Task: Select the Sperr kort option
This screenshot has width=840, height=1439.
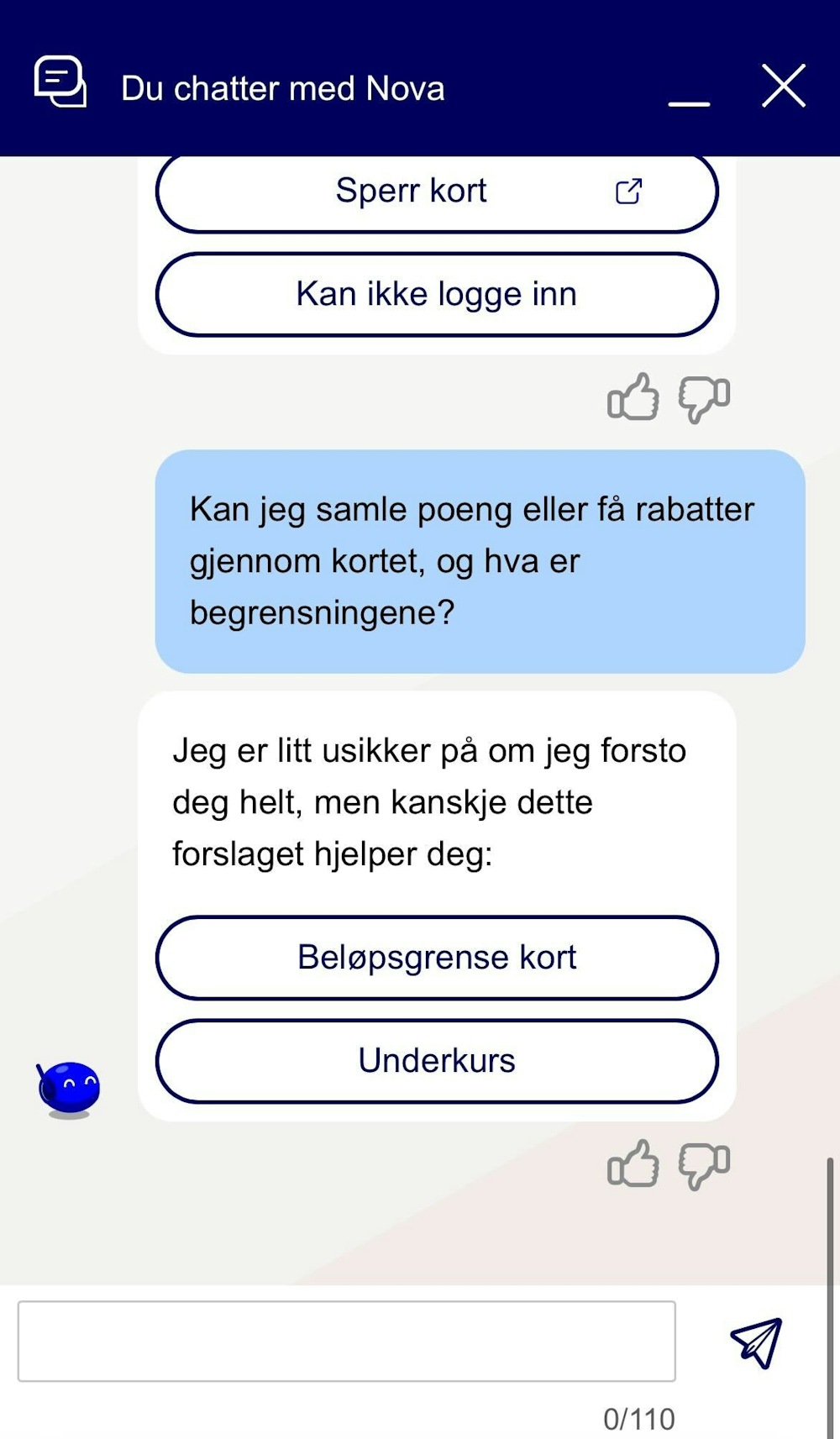Action: pos(437,192)
